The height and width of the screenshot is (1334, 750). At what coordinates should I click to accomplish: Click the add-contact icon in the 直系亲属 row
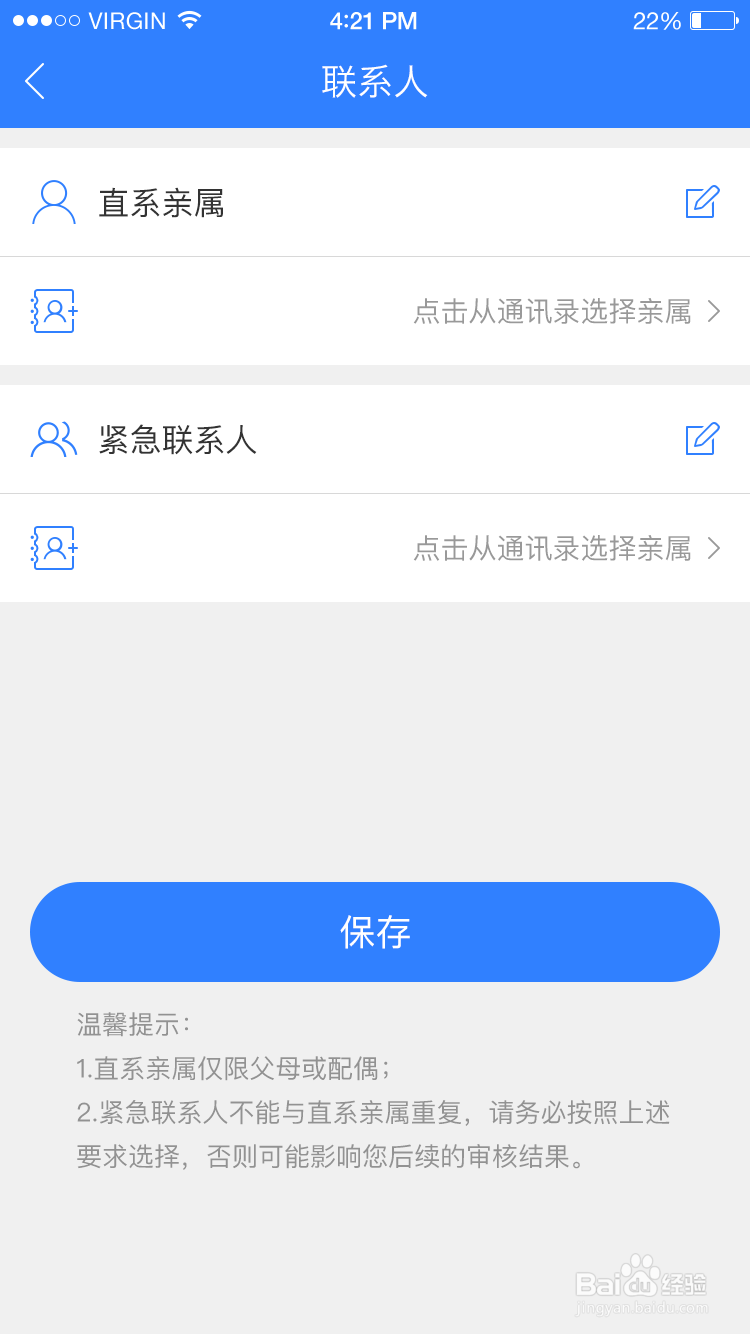(53, 311)
